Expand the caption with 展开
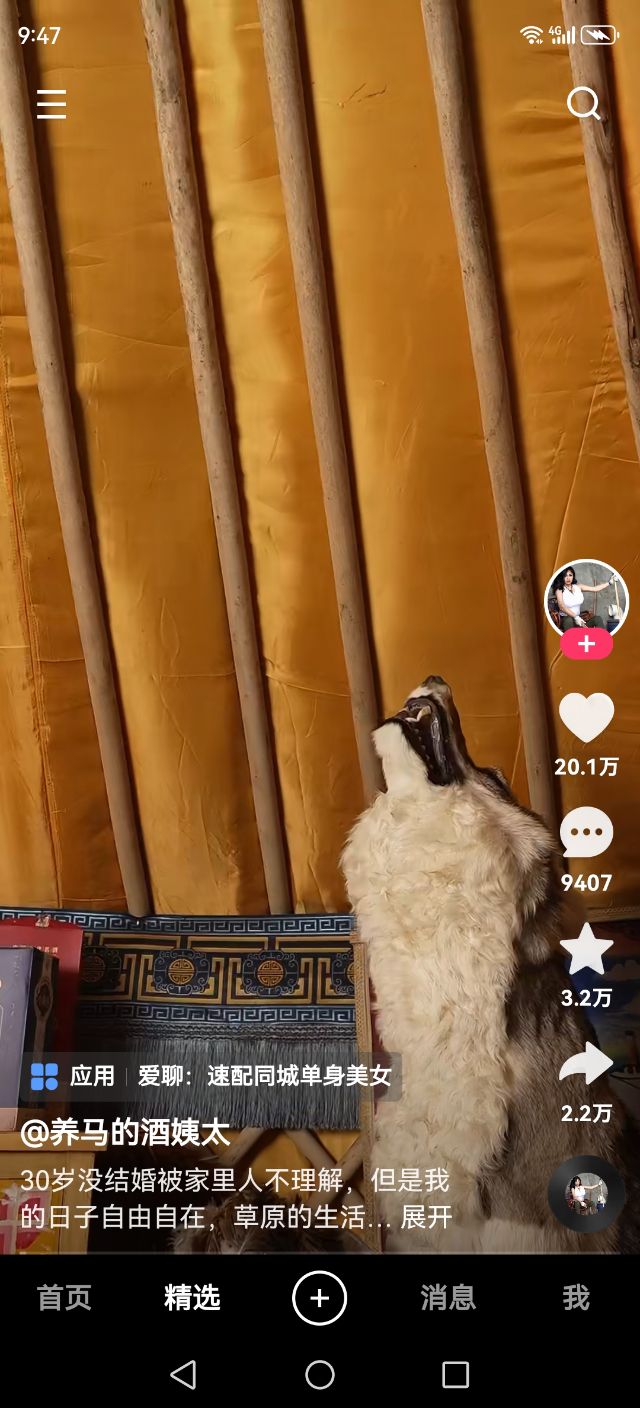The width and height of the screenshot is (640, 1408). (x=427, y=1216)
